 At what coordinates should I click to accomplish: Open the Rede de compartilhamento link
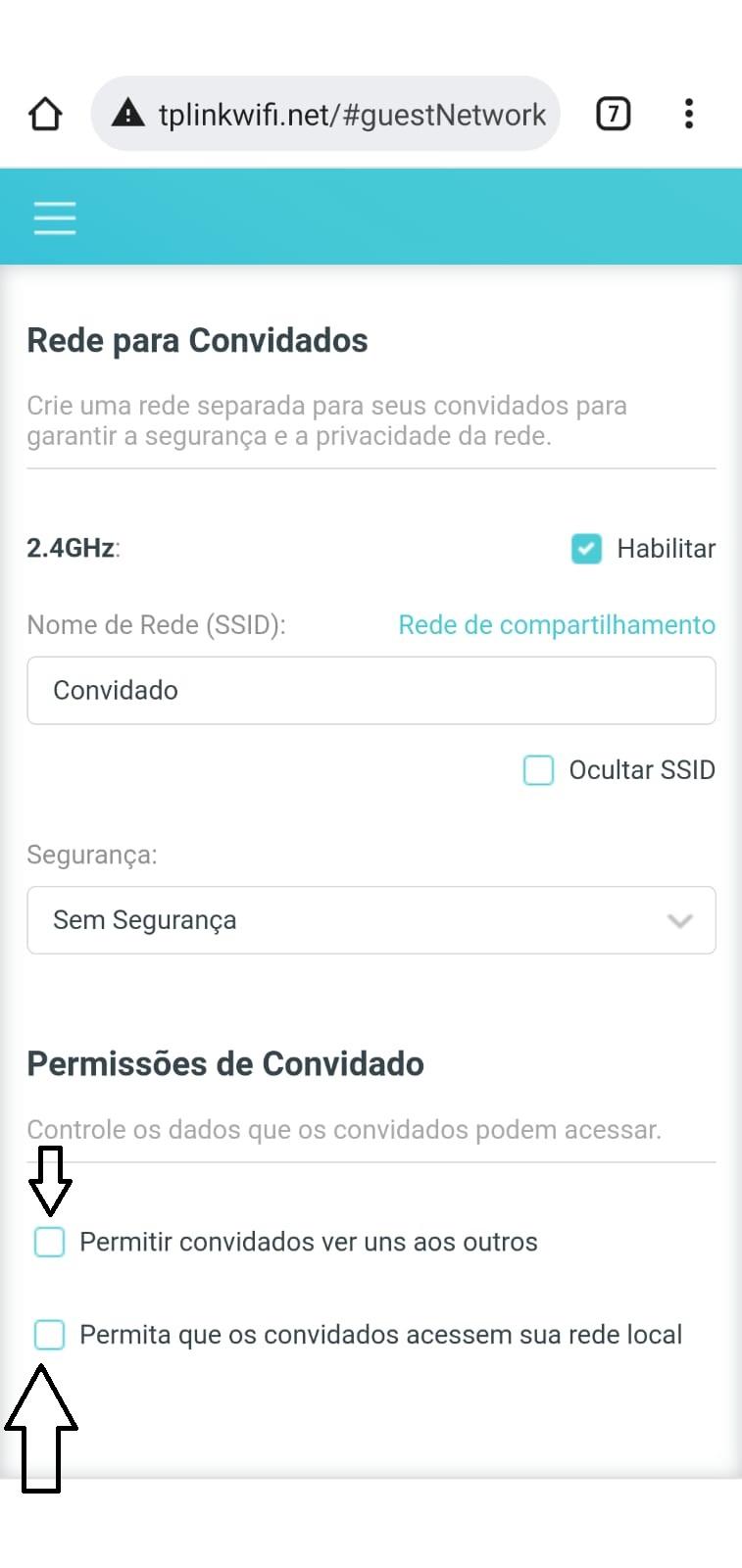coord(557,625)
